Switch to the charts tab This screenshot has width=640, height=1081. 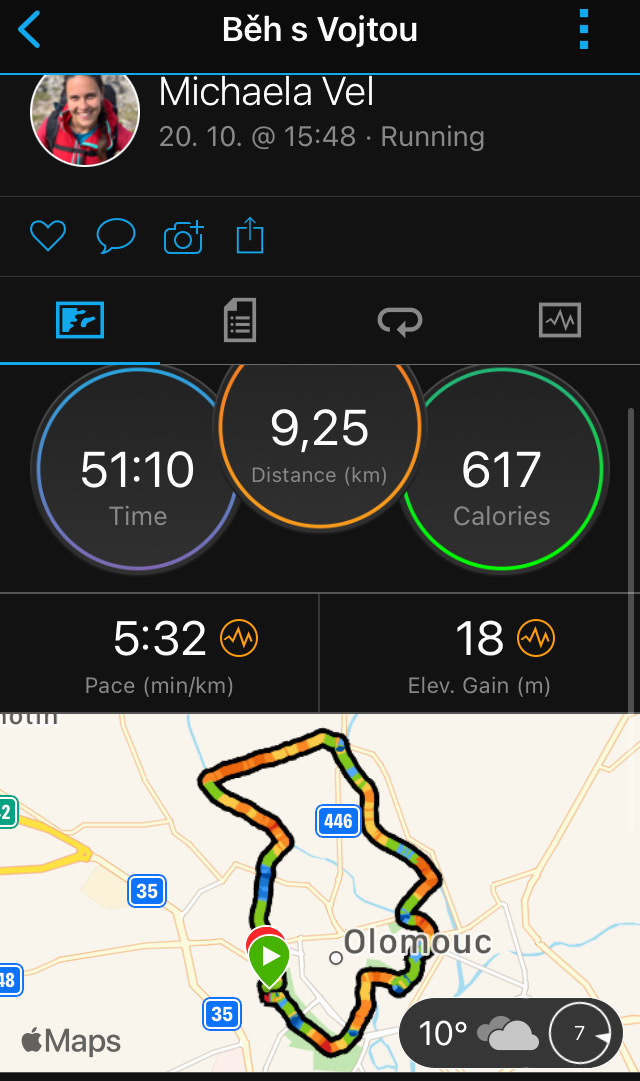click(x=560, y=320)
